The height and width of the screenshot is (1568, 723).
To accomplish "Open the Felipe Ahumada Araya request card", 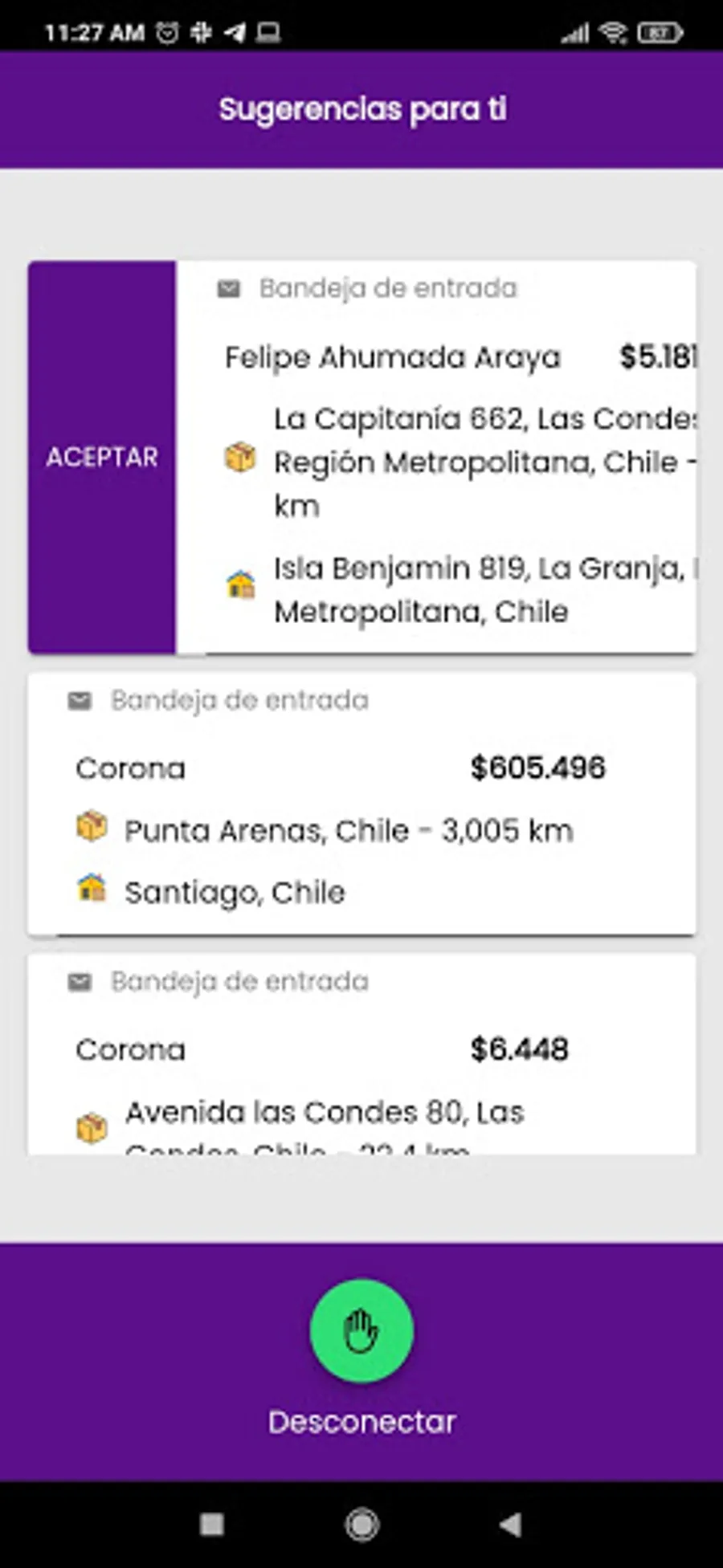I will click(436, 457).
